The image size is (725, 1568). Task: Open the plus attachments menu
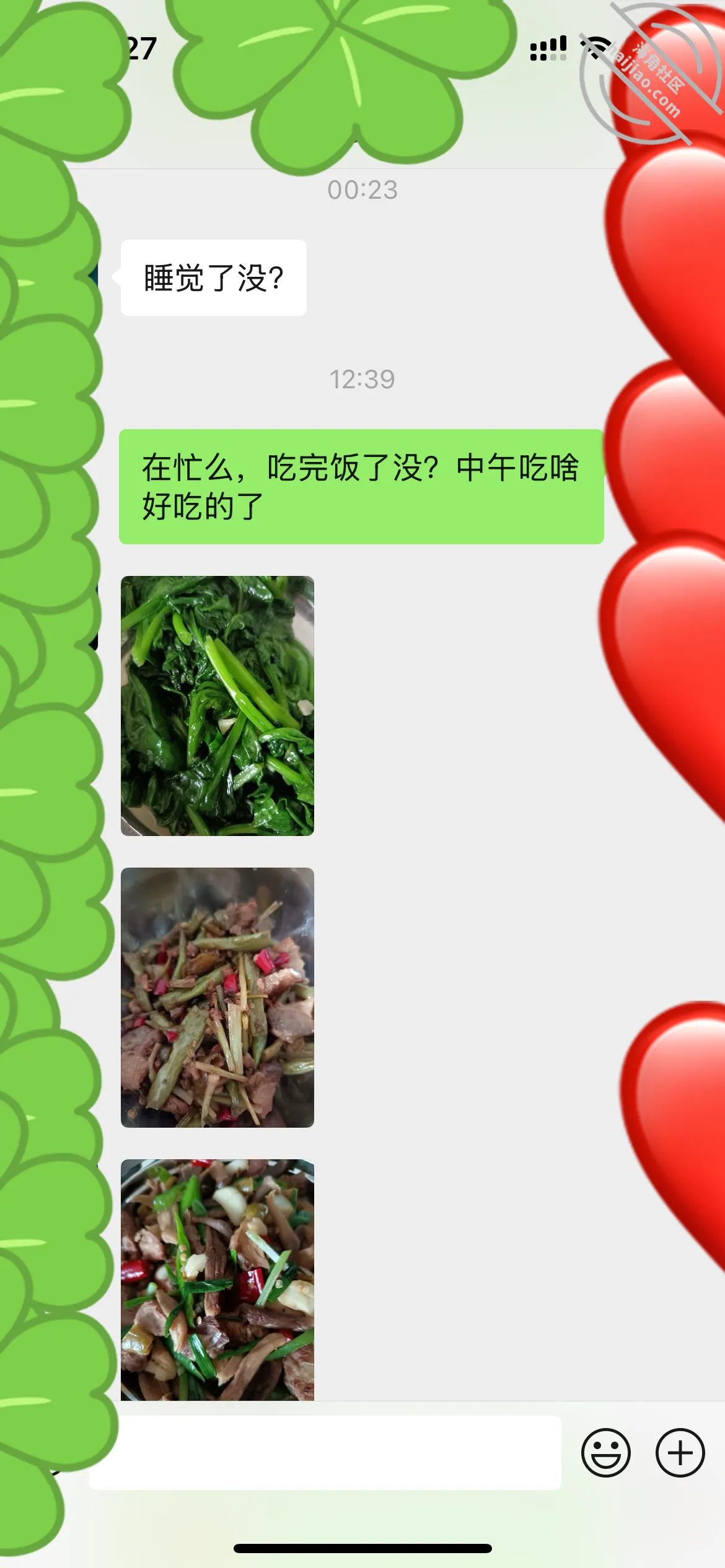click(680, 1452)
